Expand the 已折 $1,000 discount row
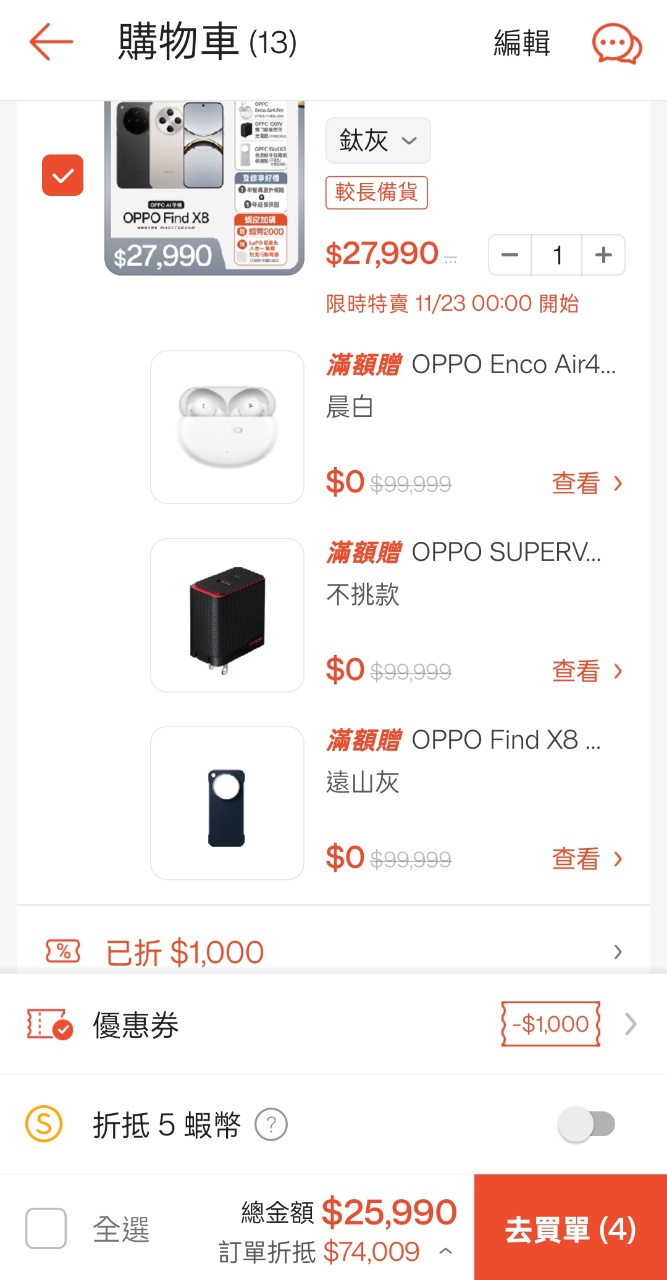 617,952
